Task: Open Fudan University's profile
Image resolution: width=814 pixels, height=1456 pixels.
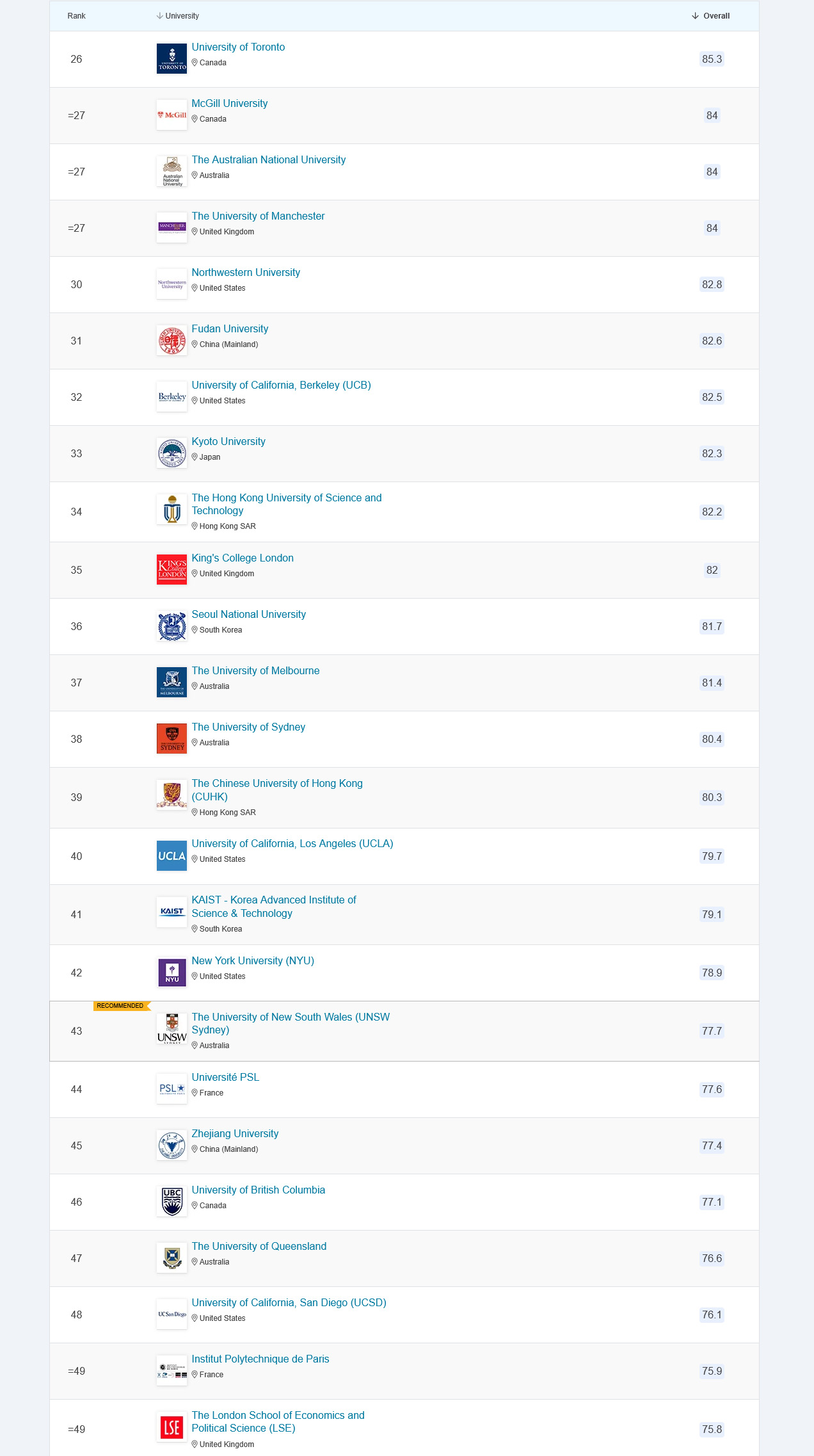Action: pyautogui.click(x=230, y=329)
